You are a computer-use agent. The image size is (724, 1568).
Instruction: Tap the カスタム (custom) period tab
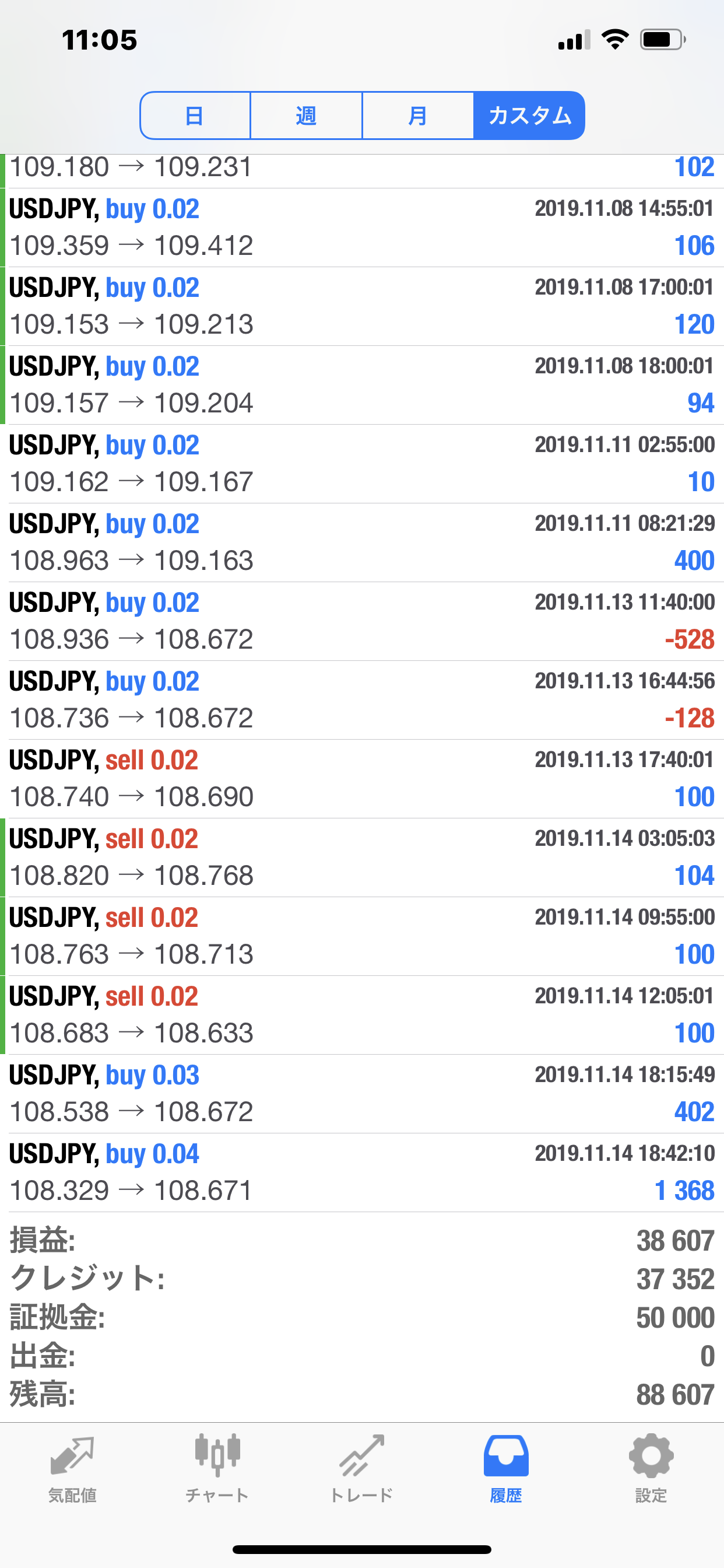tap(529, 116)
